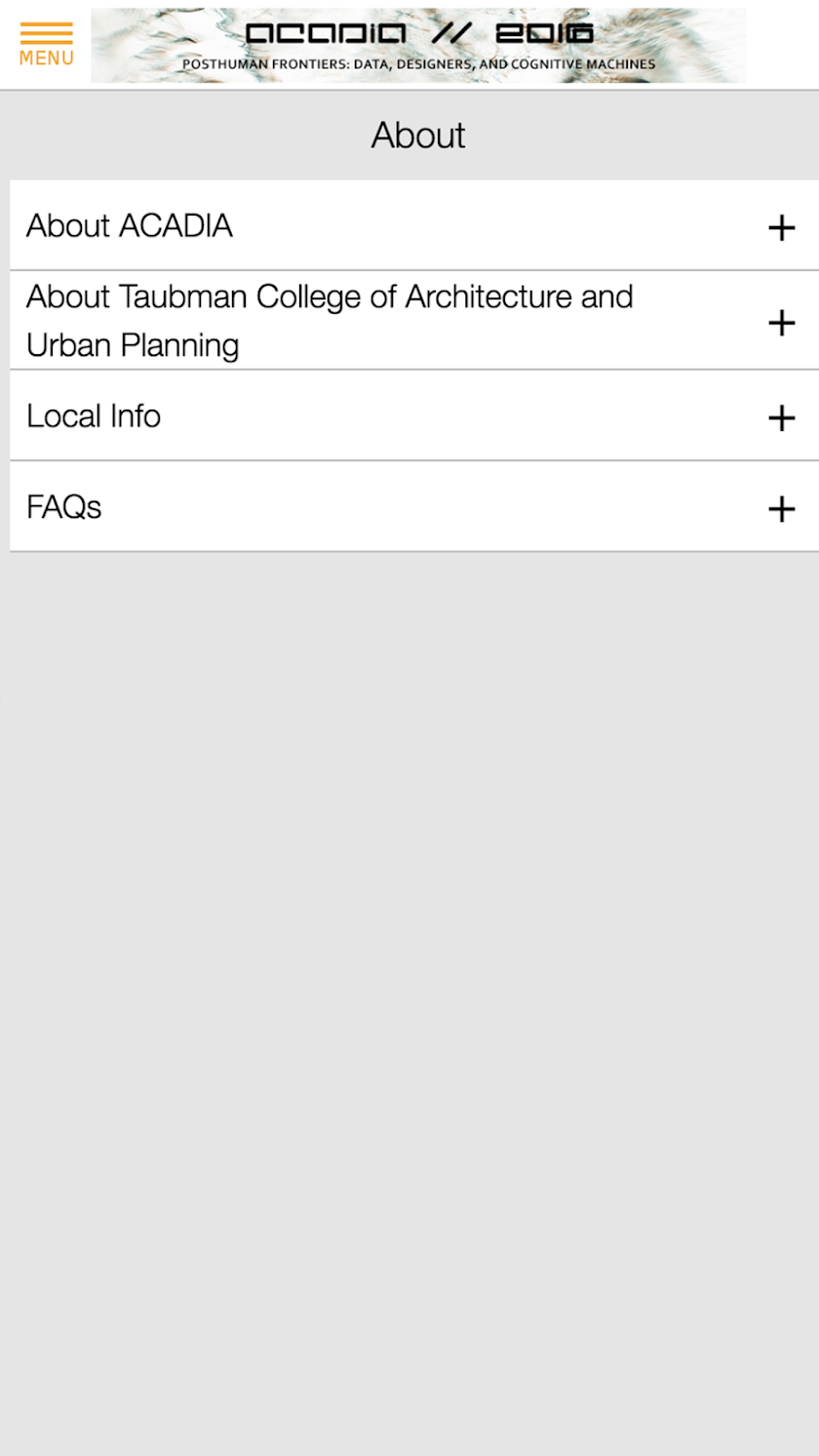This screenshot has height=1456, width=819.
Task: Expand About Taubman College of Architecture section
Action: tap(781, 323)
